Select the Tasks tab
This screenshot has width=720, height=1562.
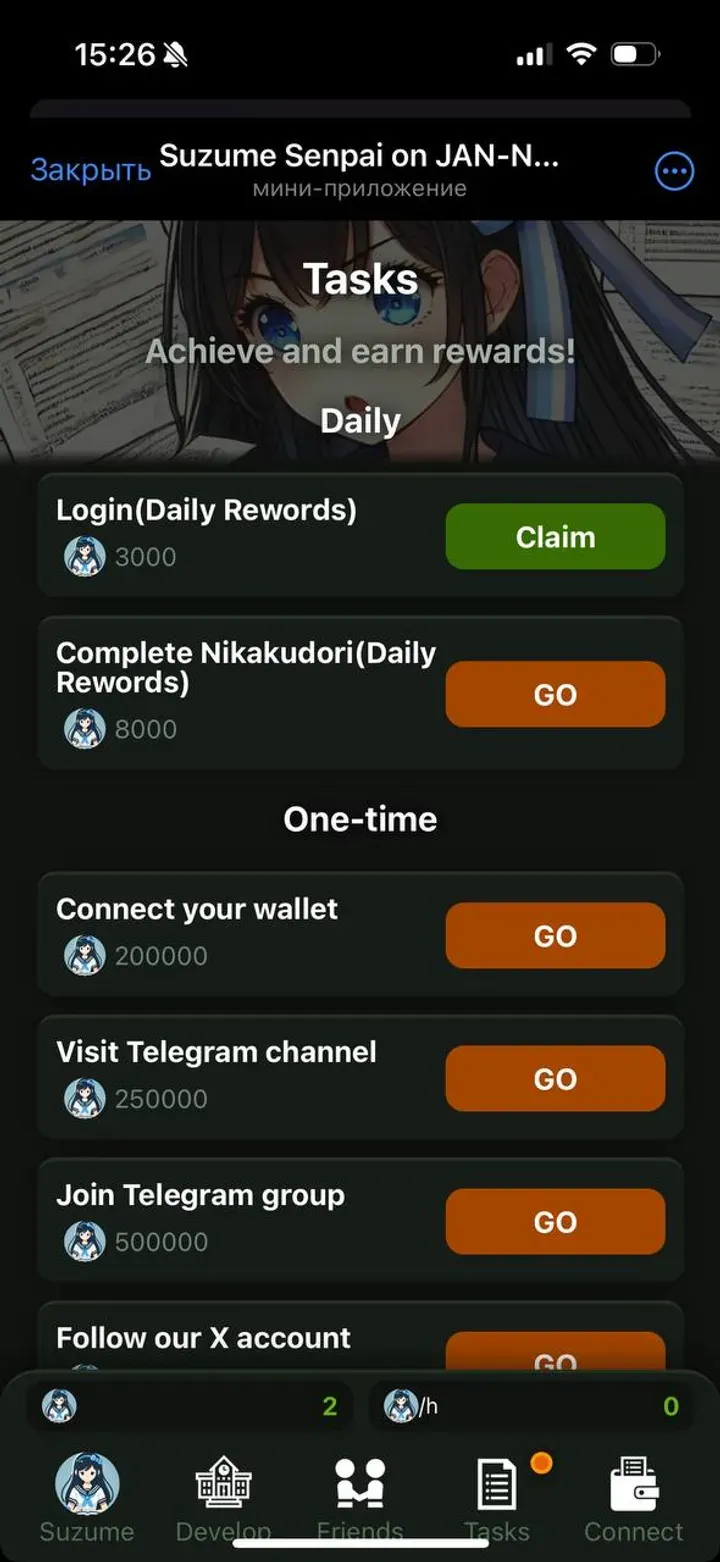click(x=497, y=1497)
